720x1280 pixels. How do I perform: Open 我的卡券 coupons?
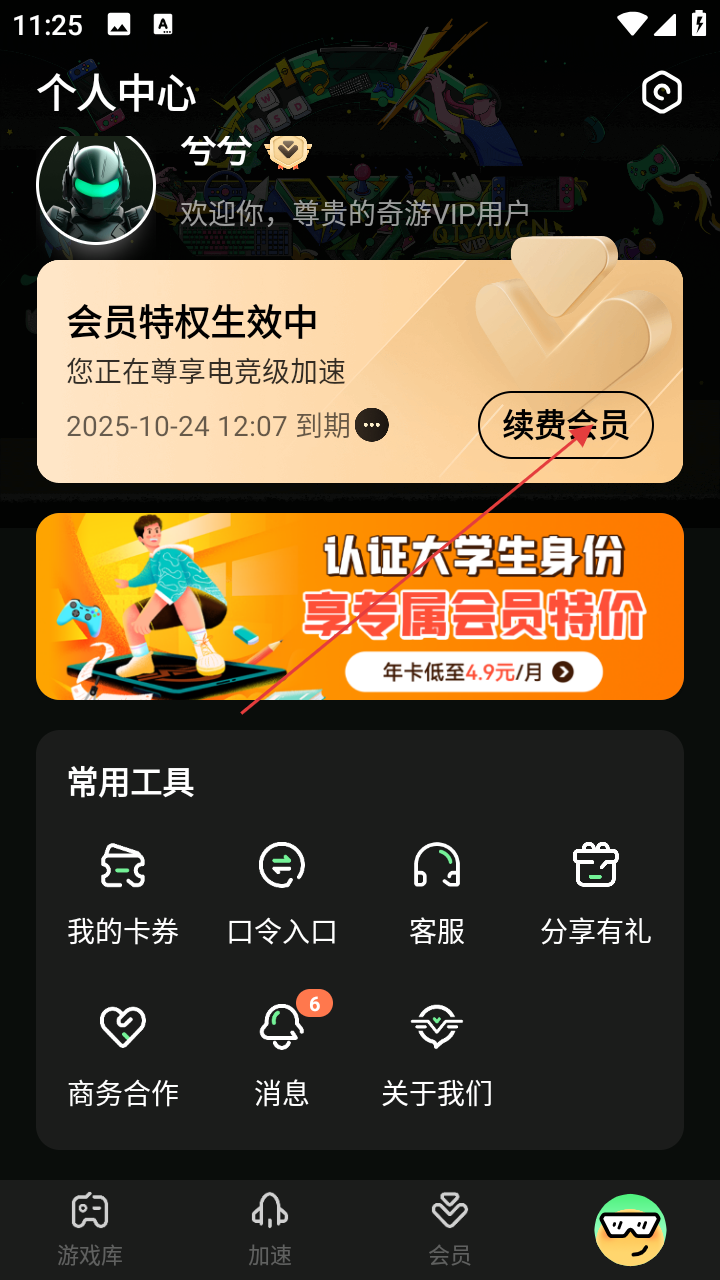tap(123, 890)
